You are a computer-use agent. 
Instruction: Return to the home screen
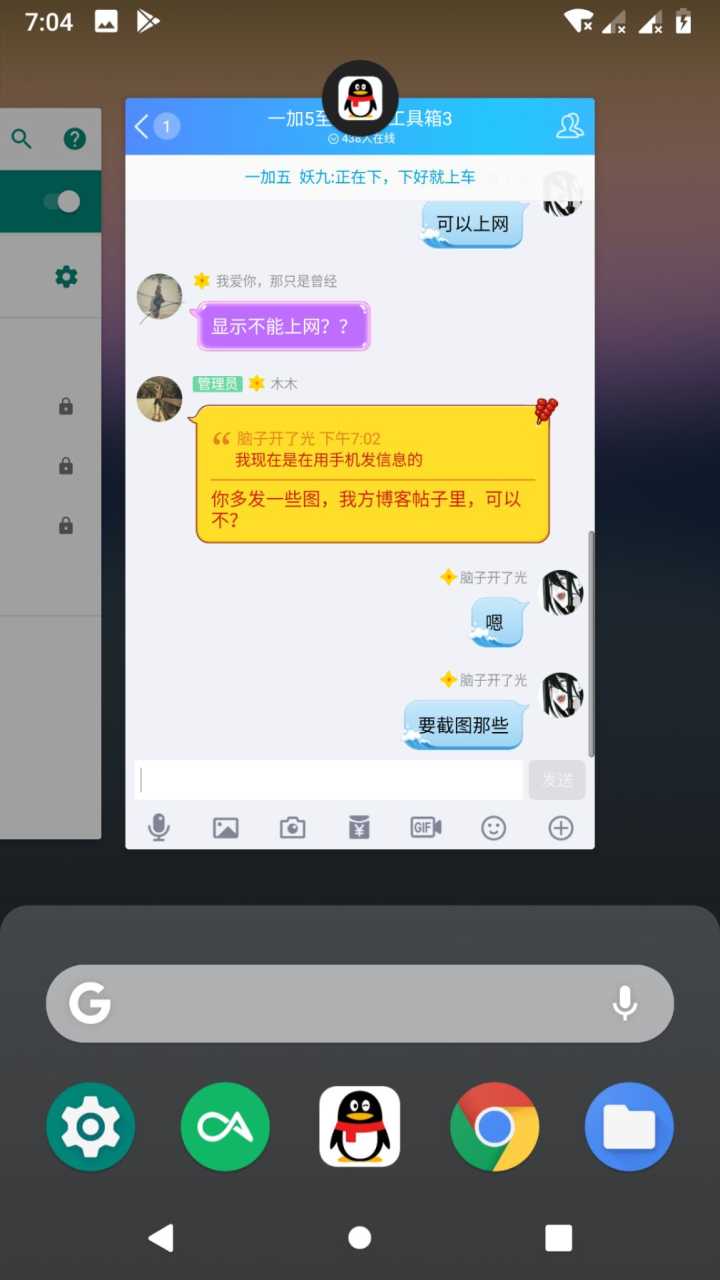[360, 1238]
